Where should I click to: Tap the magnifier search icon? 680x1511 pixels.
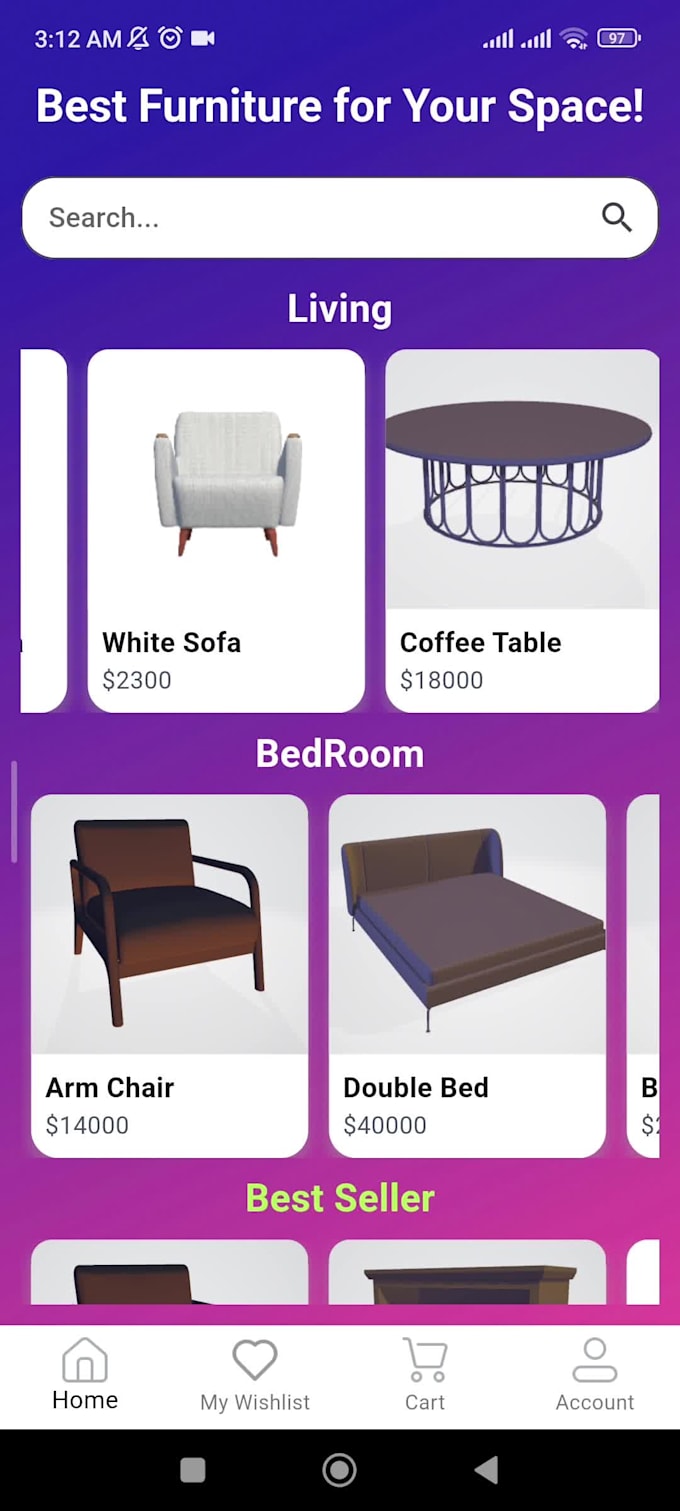617,217
